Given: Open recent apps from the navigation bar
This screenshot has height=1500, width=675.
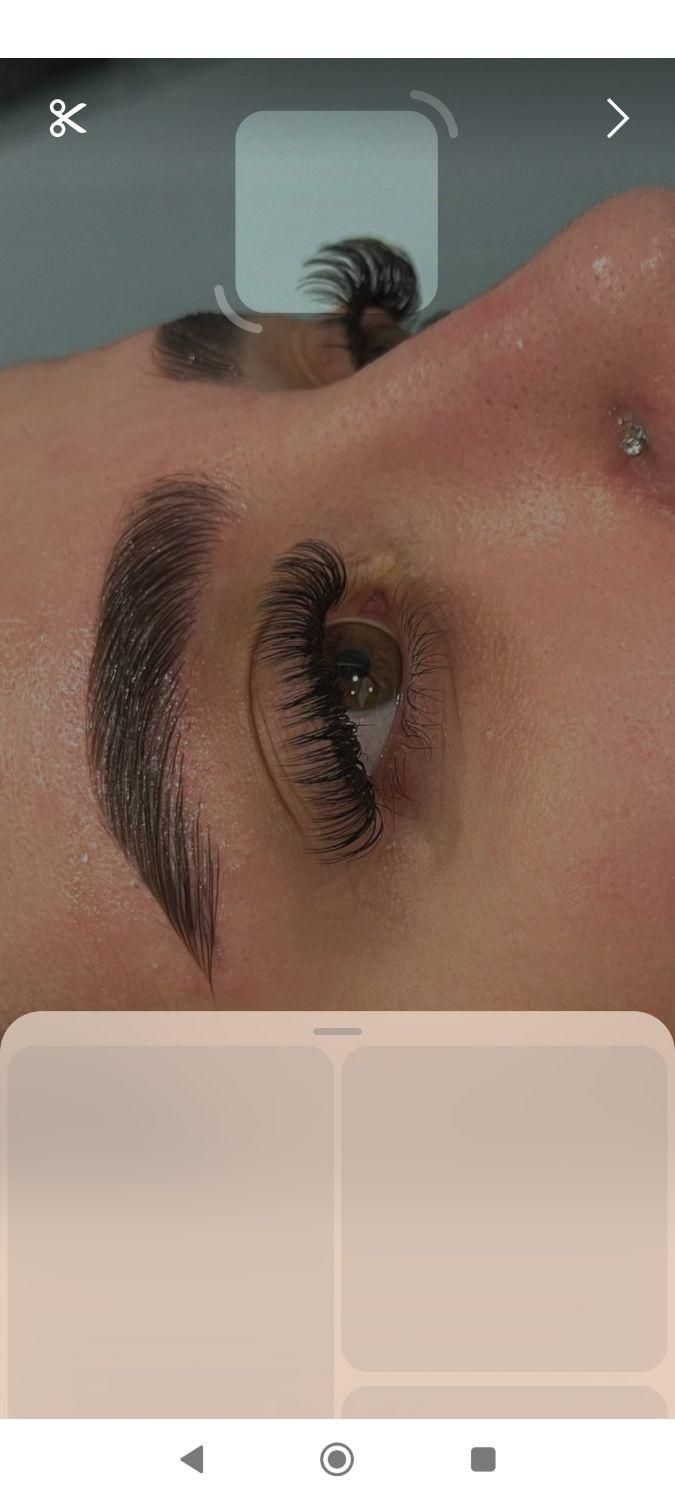Looking at the screenshot, I should coord(483,1459).
